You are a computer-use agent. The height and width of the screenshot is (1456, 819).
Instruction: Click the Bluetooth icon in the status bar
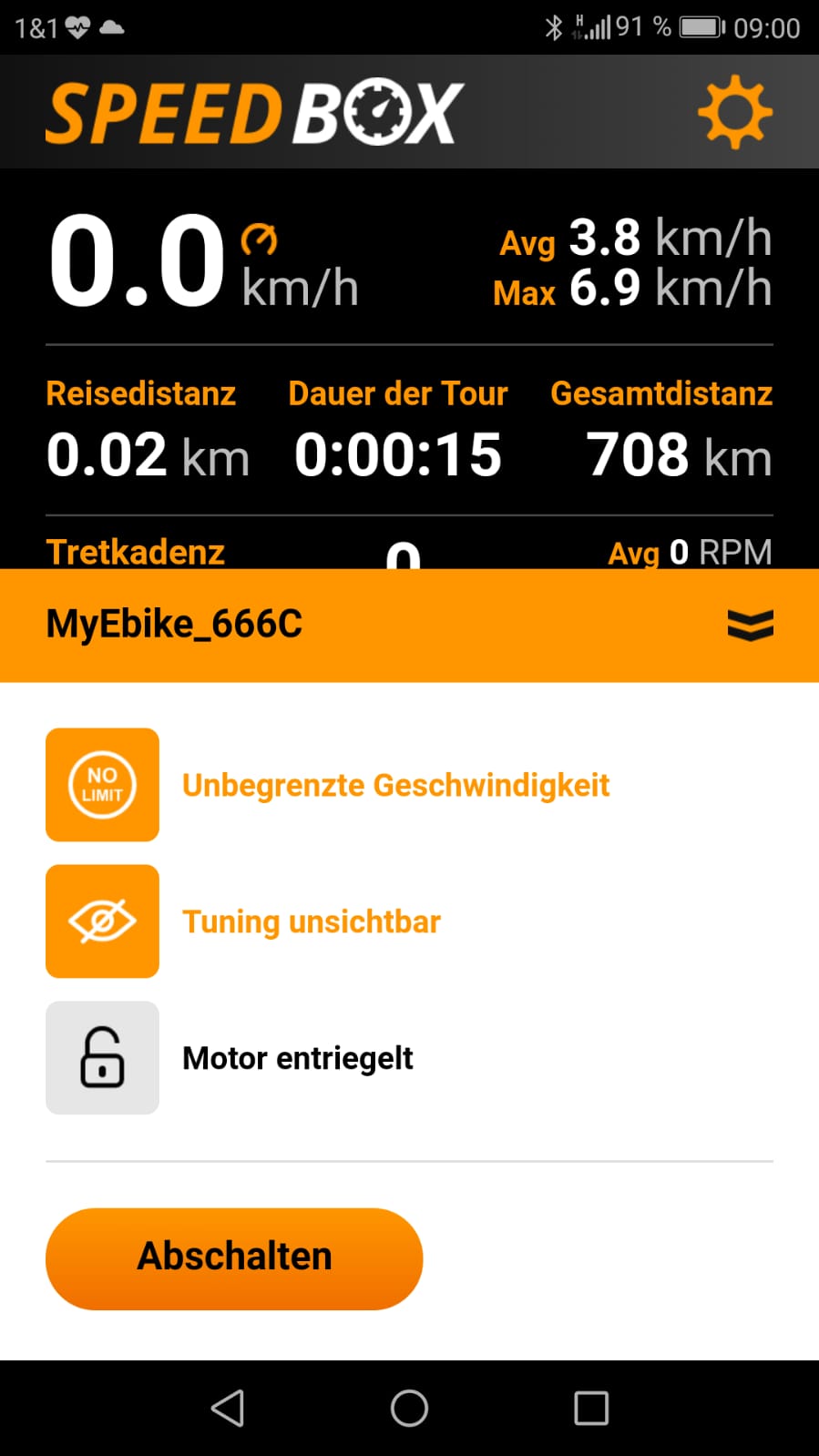coord(552,26)
